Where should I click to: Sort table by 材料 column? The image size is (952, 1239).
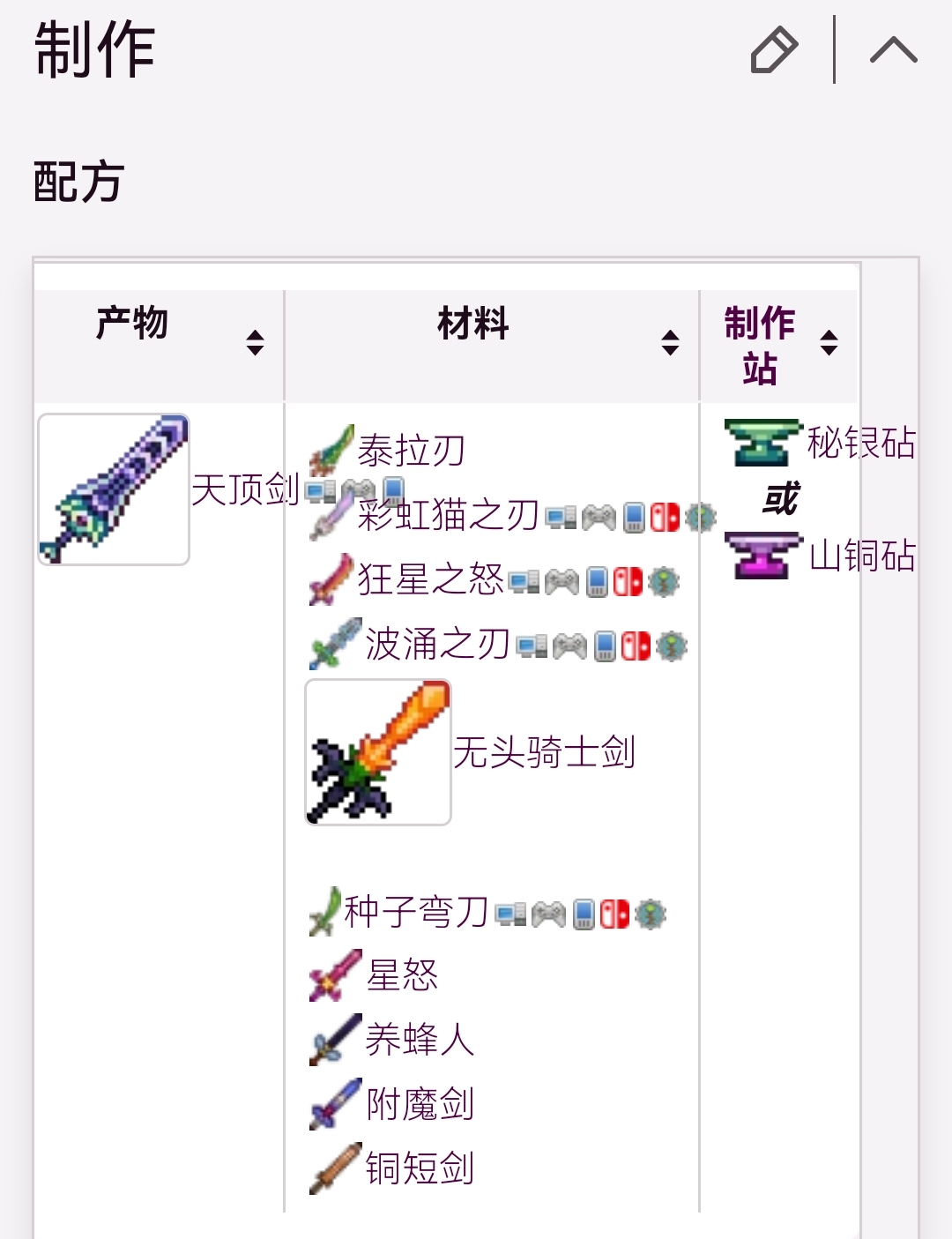670,342
